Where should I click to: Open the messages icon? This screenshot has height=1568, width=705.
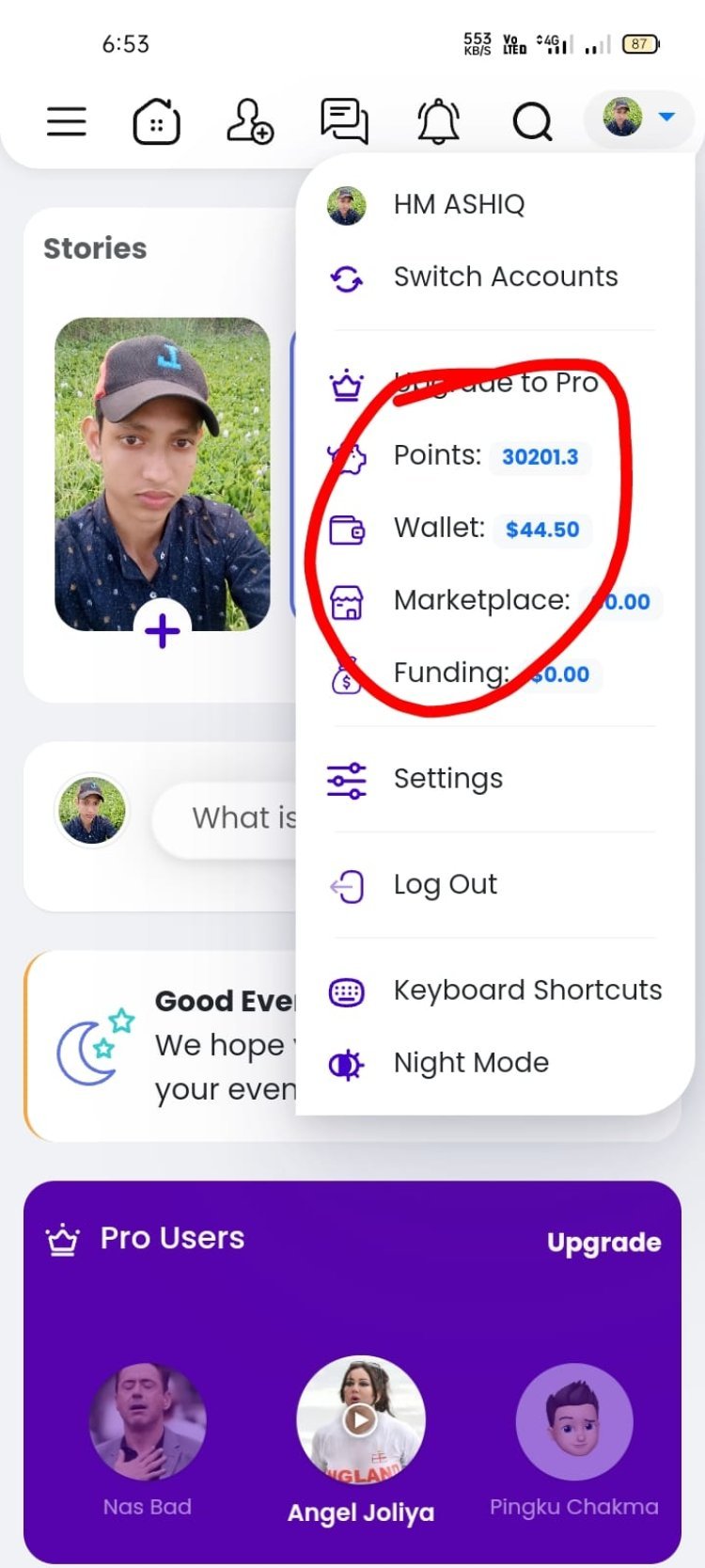click(344, 121)
